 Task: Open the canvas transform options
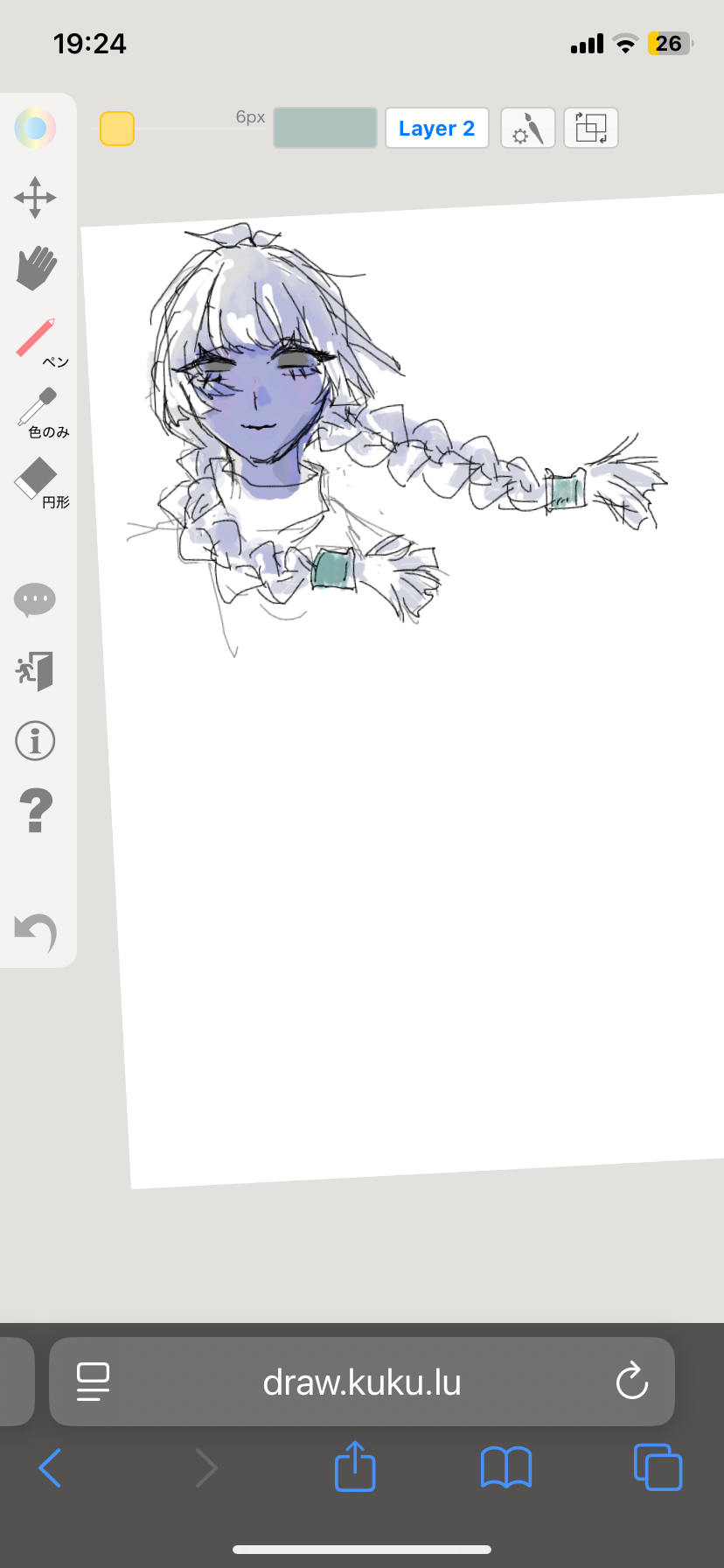(591, 129)
